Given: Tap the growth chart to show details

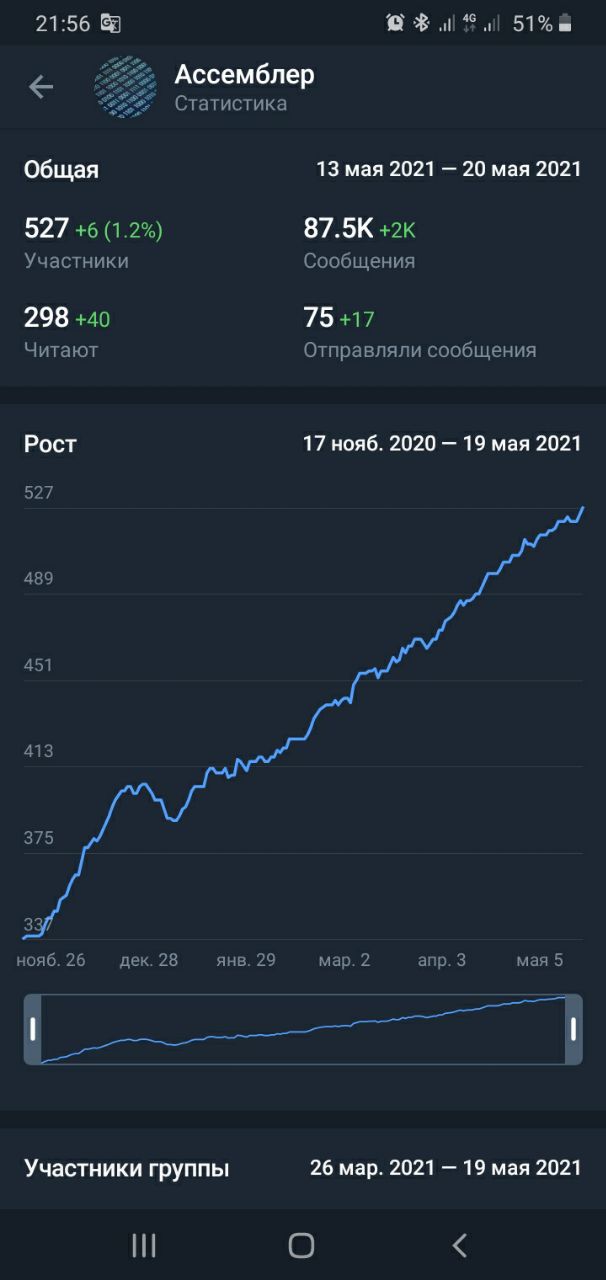Looking at the screenshot, I should pos(303,720).
